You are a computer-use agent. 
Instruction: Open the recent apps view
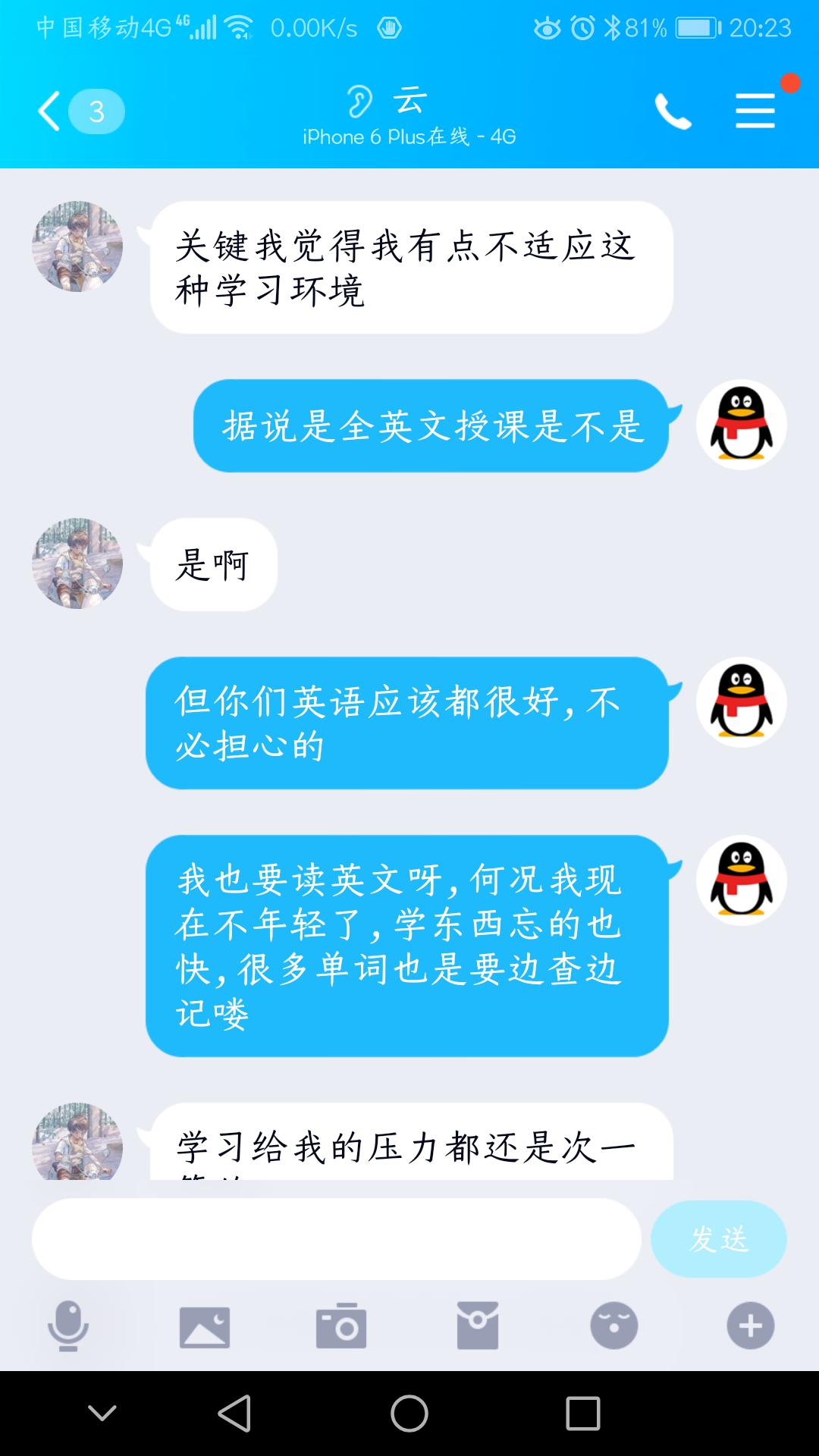(583, 1414)
